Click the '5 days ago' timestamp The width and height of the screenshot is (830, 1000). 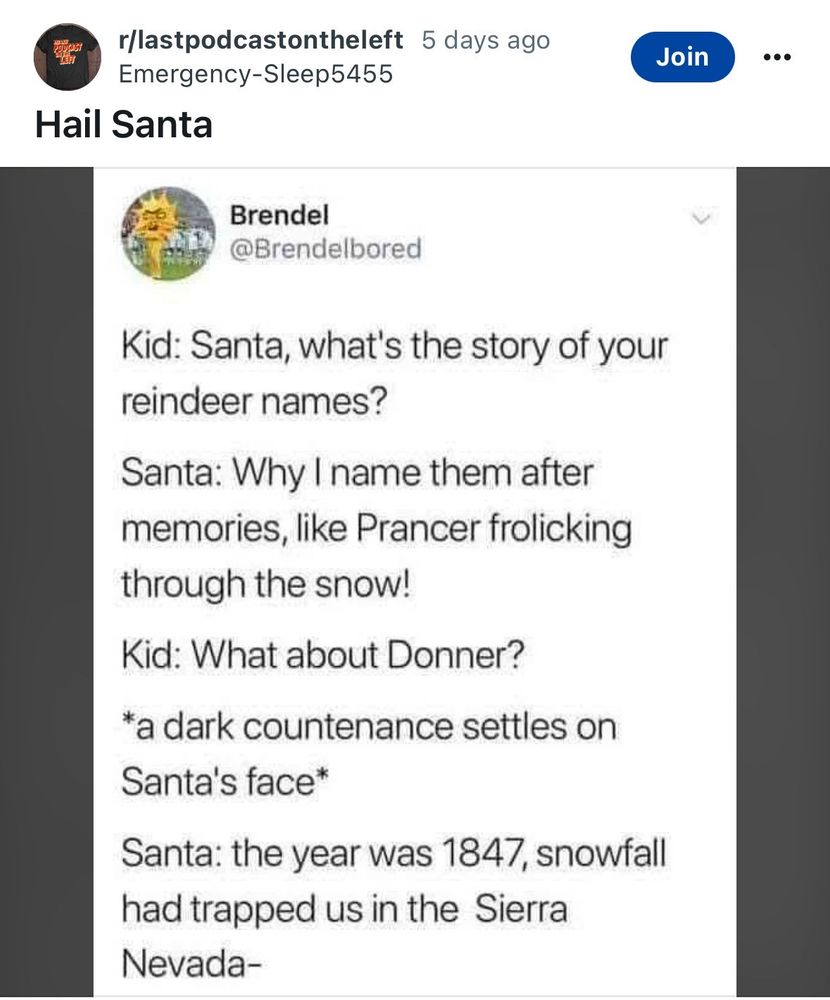tap(486, 40)
